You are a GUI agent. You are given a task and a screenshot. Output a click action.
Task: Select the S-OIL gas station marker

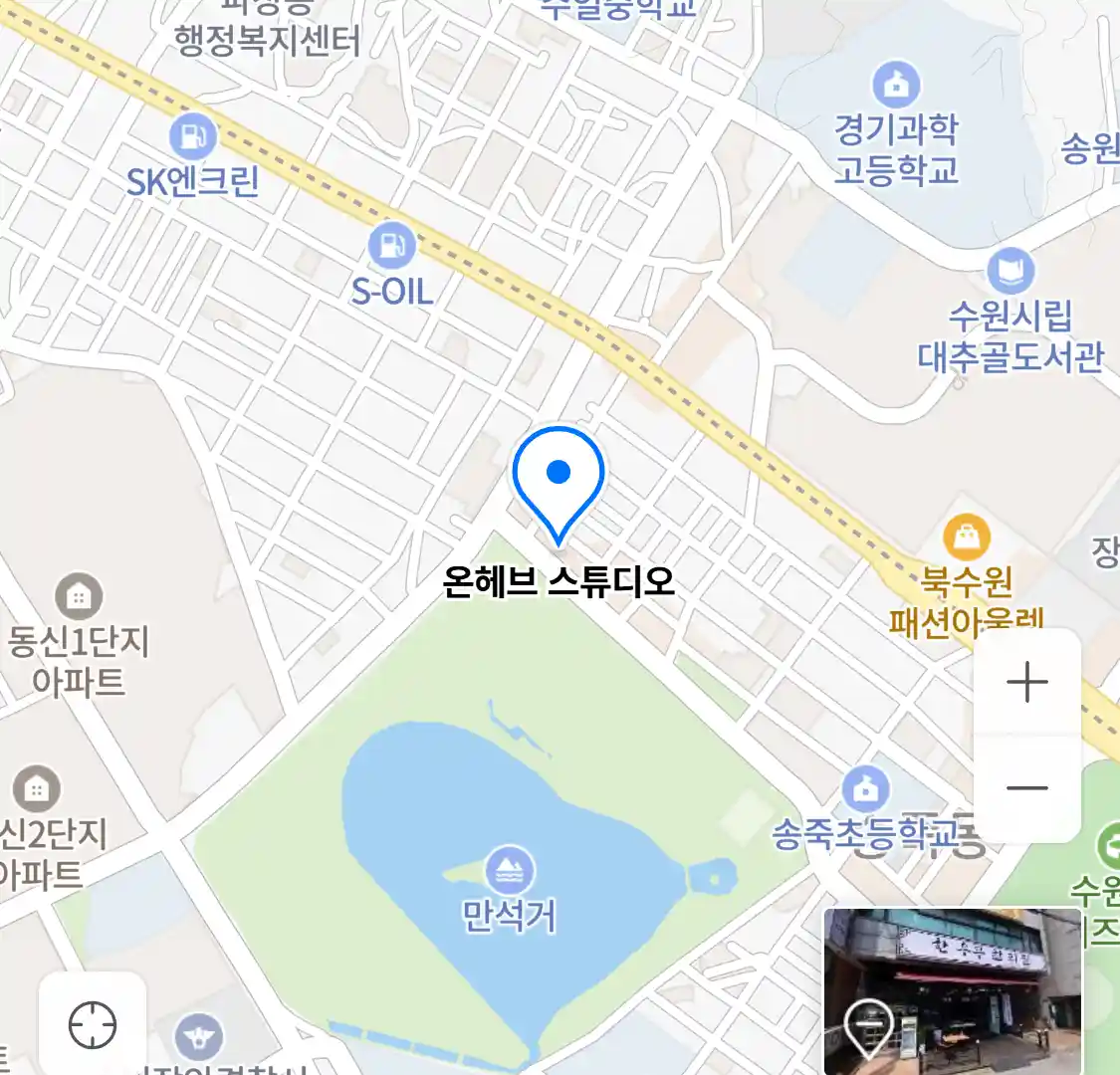coord(391,245)
